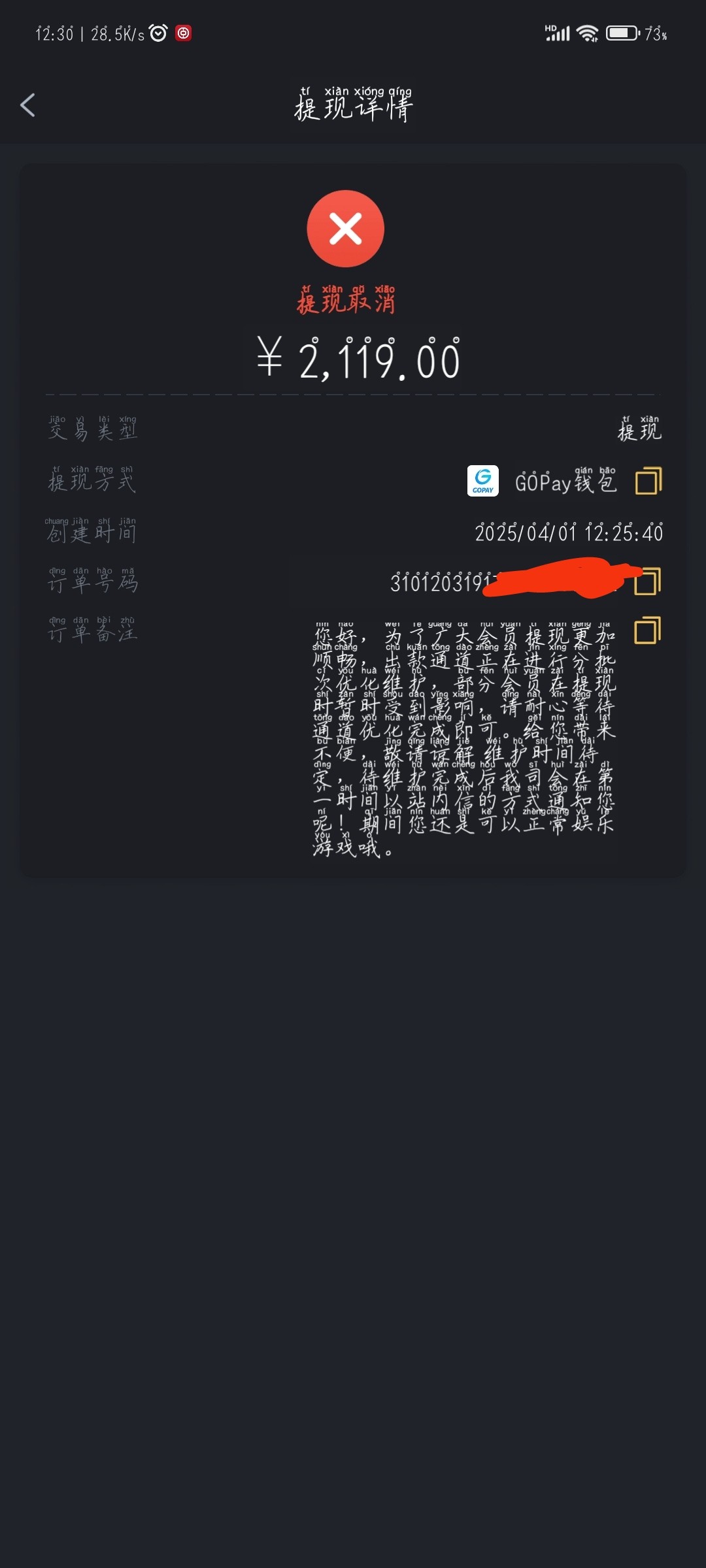Tap the back arrow to exit withdrawal details
This screenshot has height=1568, width=706.
point(27,105)
